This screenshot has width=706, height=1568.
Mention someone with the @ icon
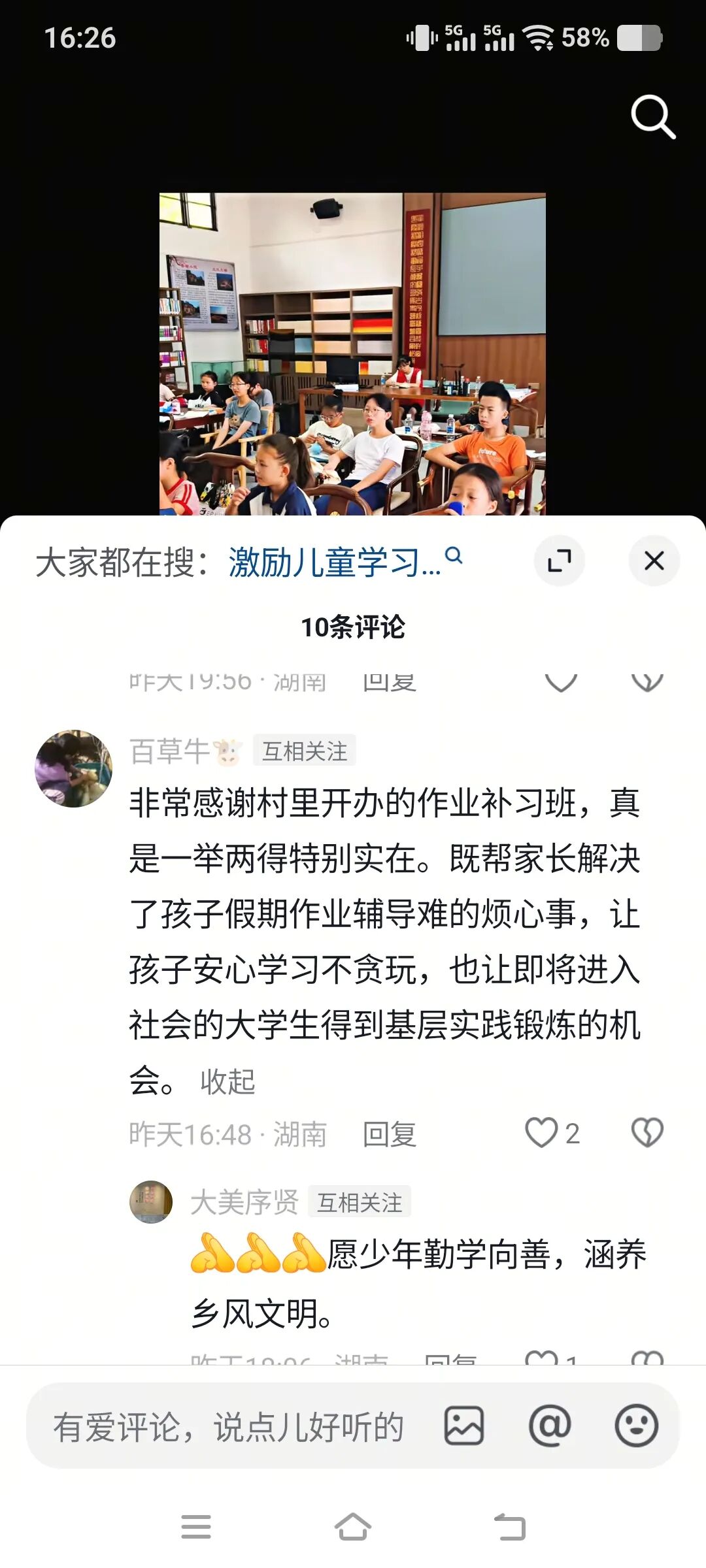pyautogui.click(x=550, y=1426)
